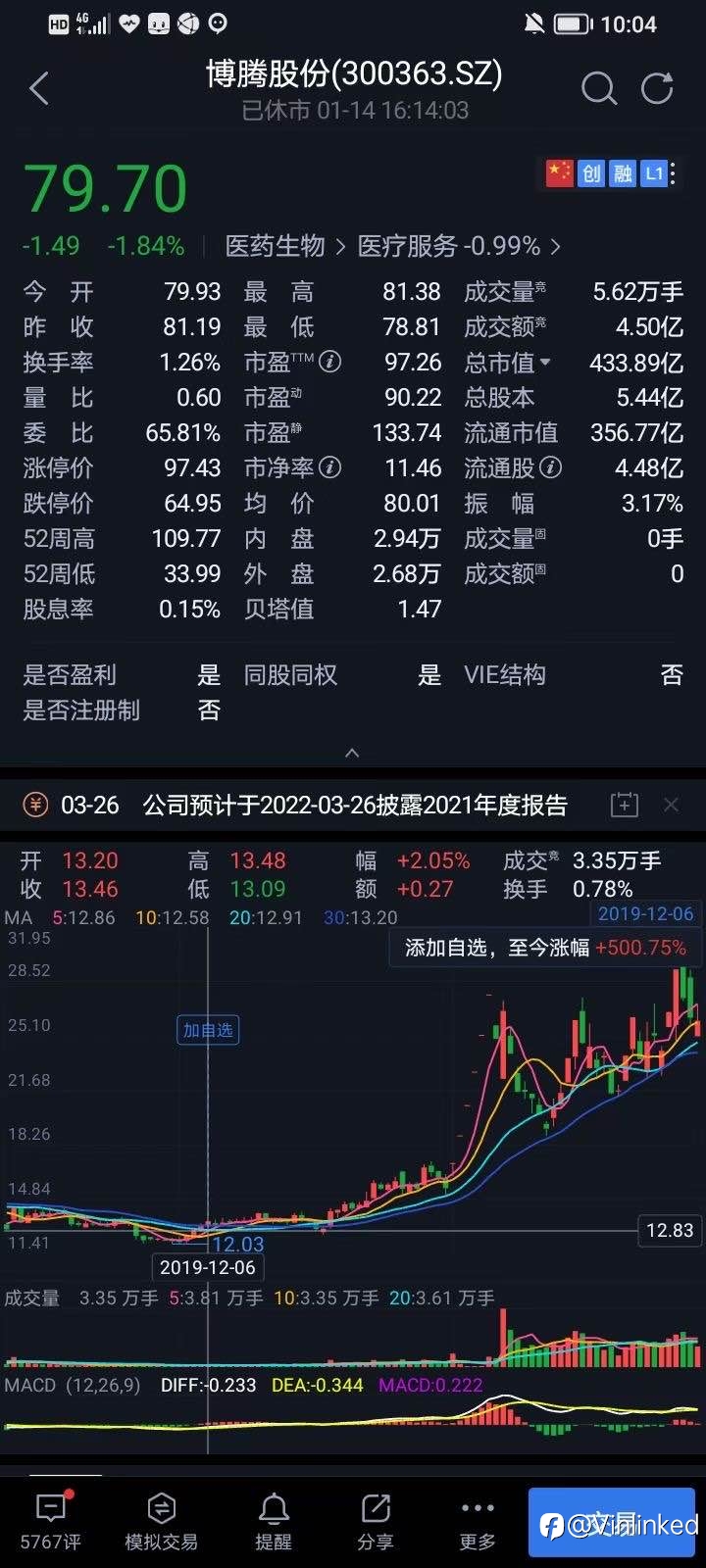706x1568 pixels.
Task: Refresh the quote data
Action: [x=657, y=88]
